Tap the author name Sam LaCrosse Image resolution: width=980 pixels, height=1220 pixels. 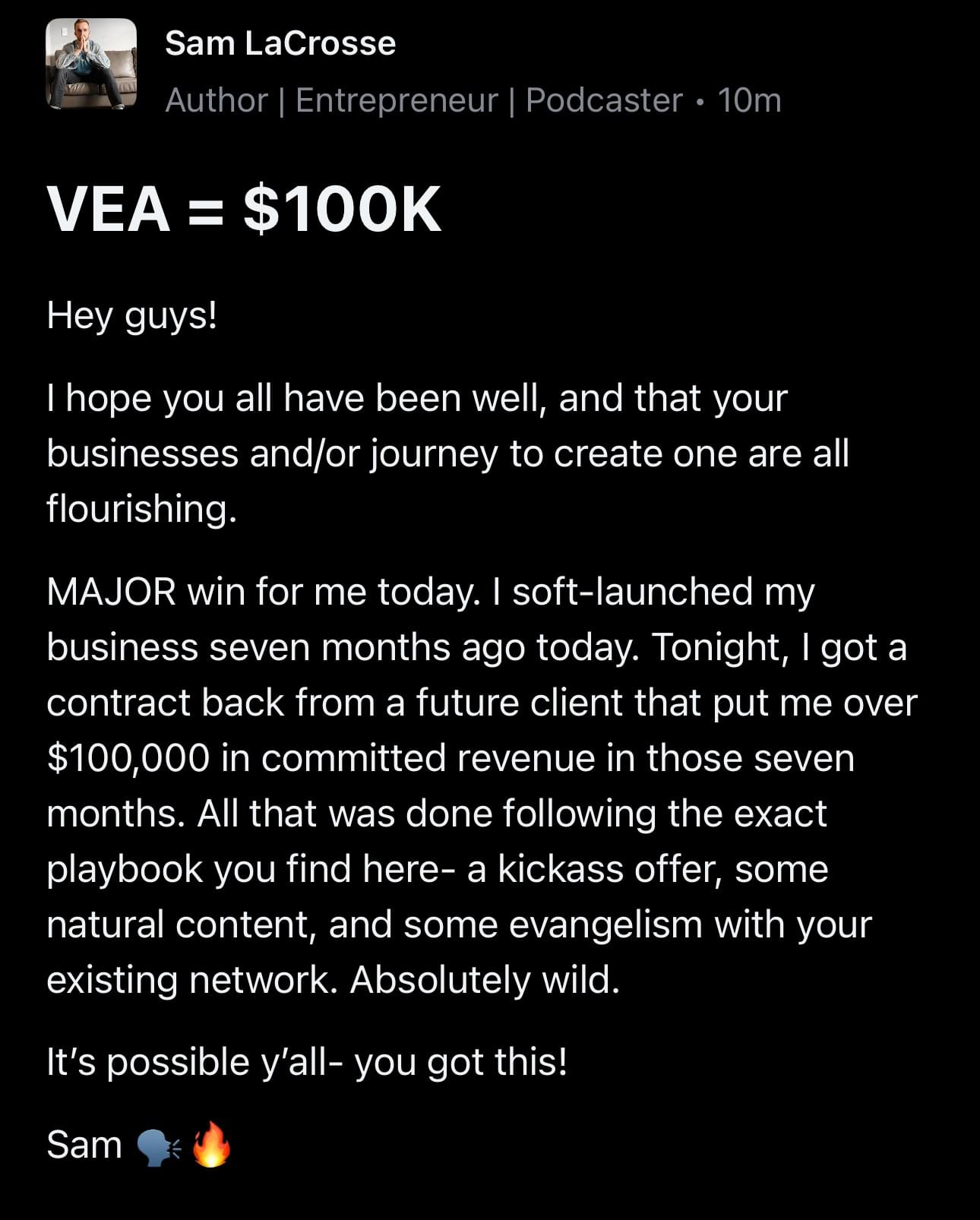(x=280, y=43)
